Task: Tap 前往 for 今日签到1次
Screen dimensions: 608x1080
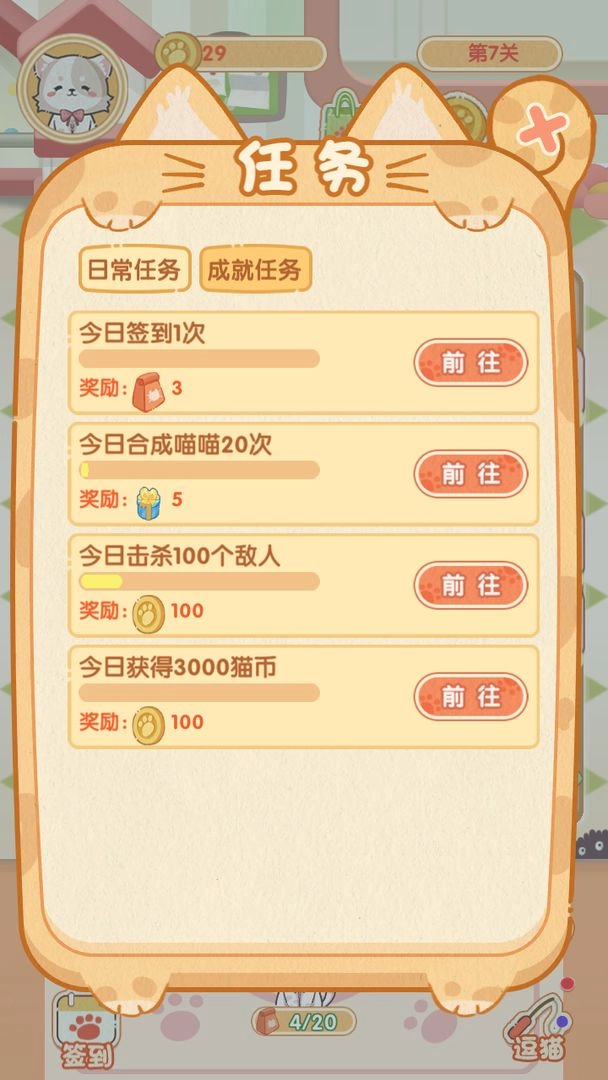Action: click(470, 363)
